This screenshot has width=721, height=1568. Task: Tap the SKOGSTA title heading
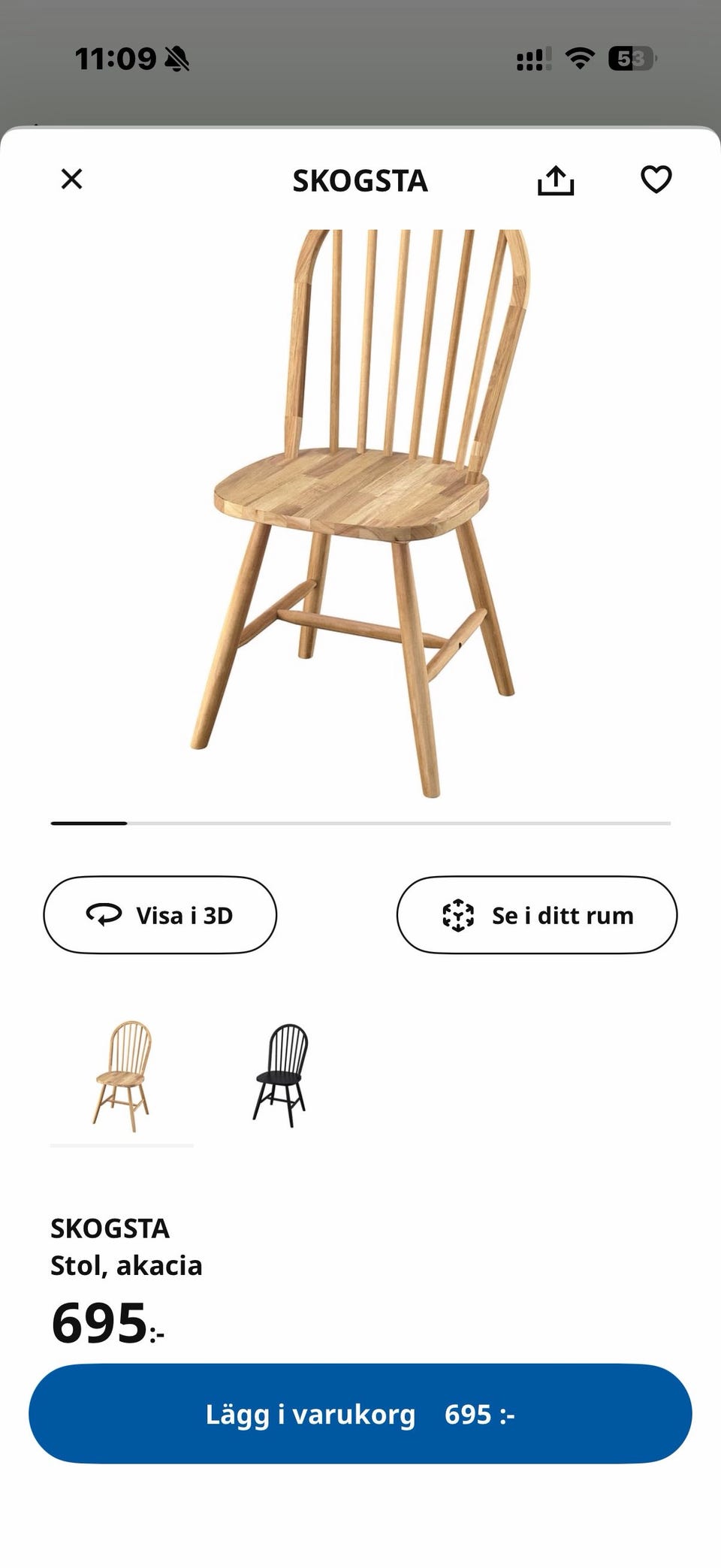point(360,180)
